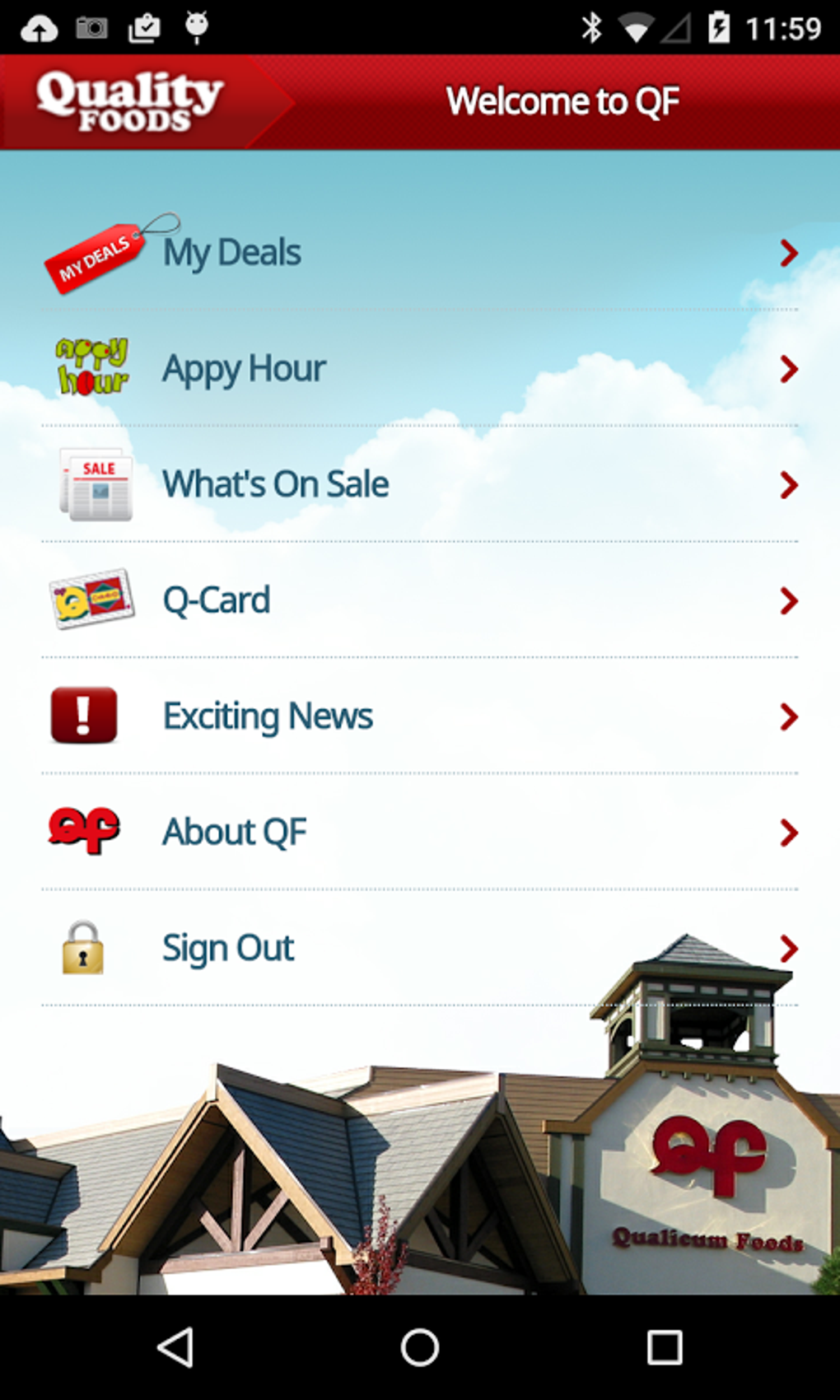Tap the Wi-Fi icon in the status bar
The image size is (840, 1400).
click(635, 26)
